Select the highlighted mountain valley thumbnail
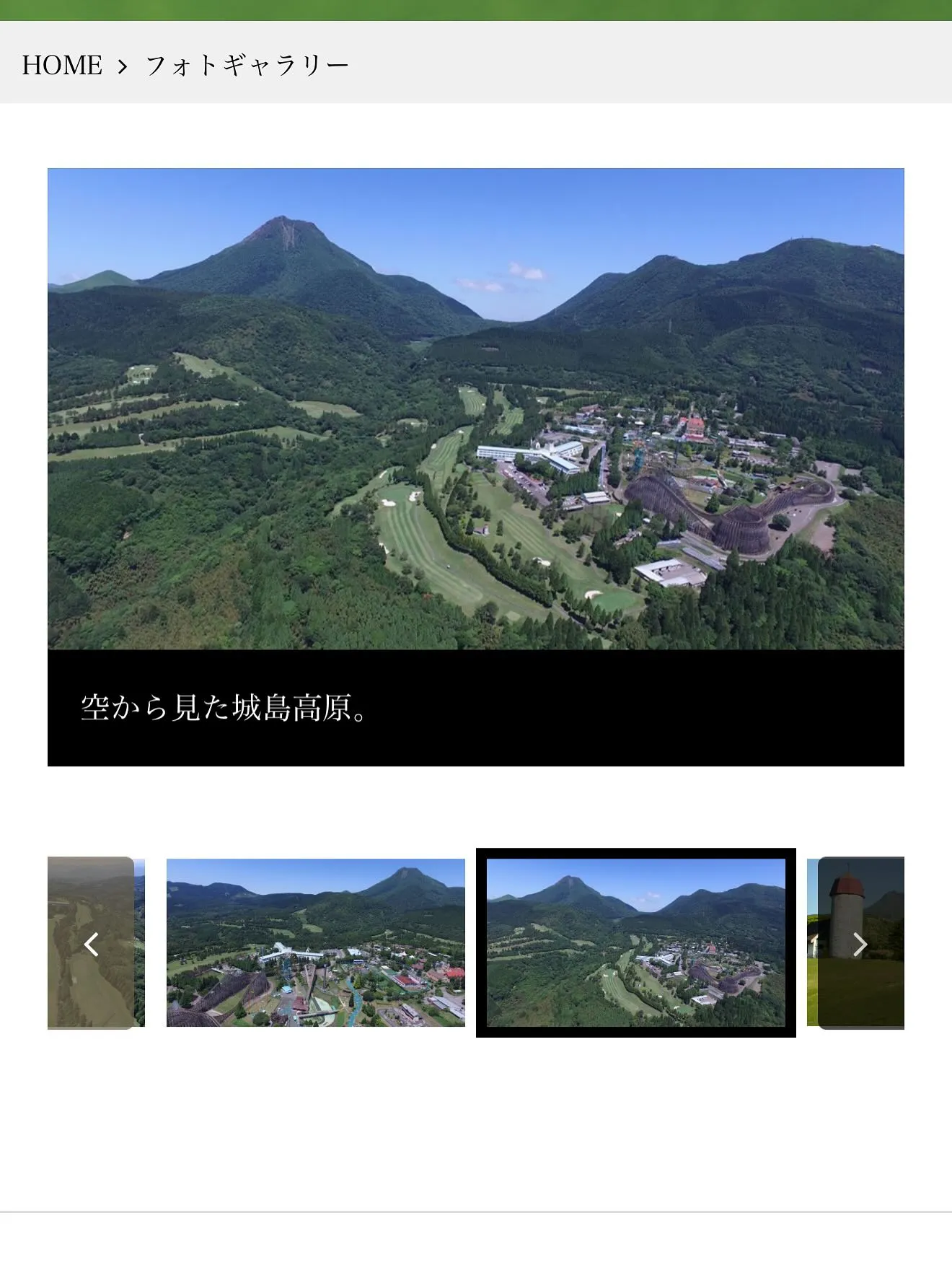The width and height of the screenshot is (952, 1270). coord(635,942)
